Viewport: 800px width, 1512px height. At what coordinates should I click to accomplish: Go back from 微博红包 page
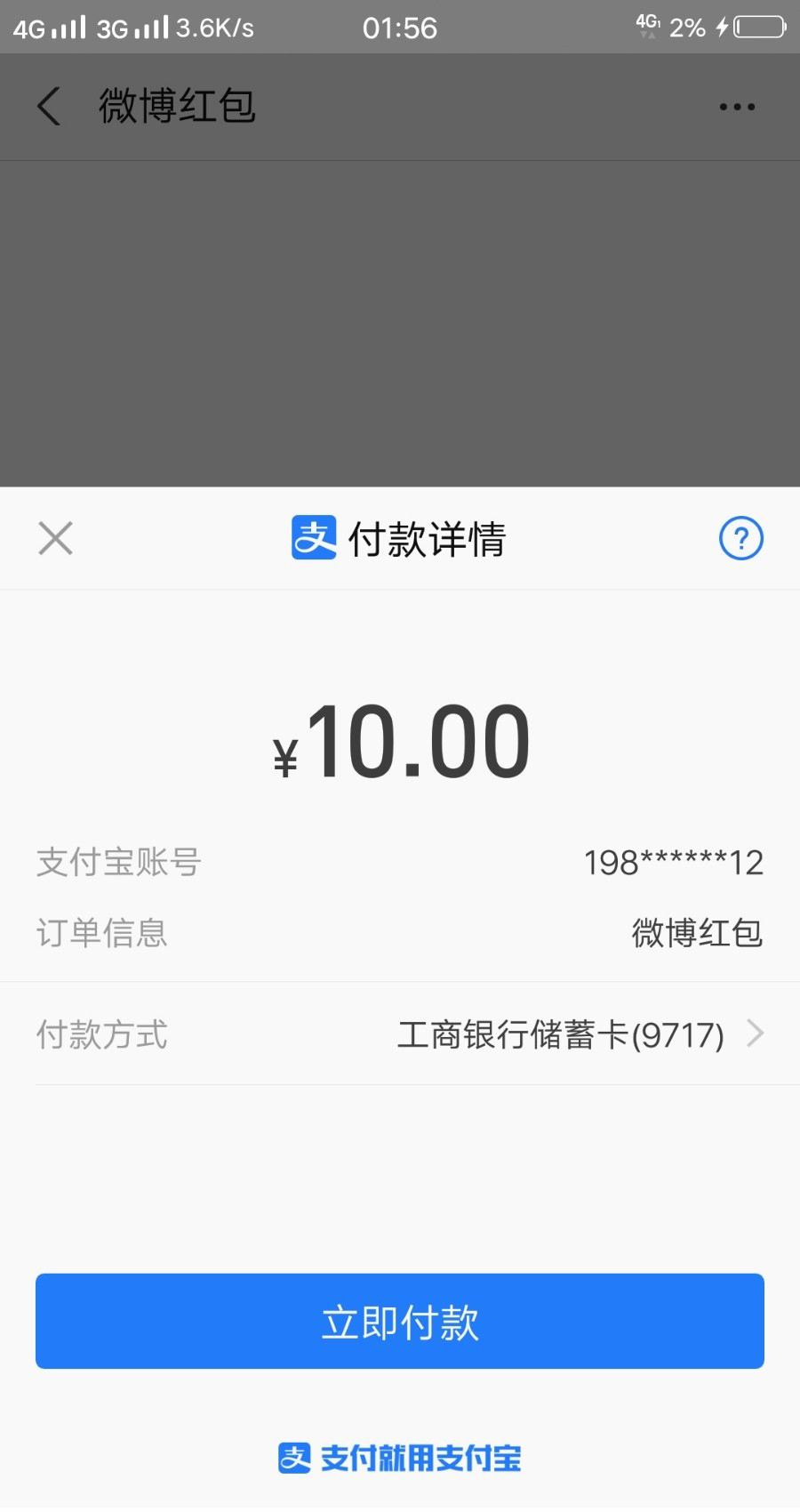point(50,107)
